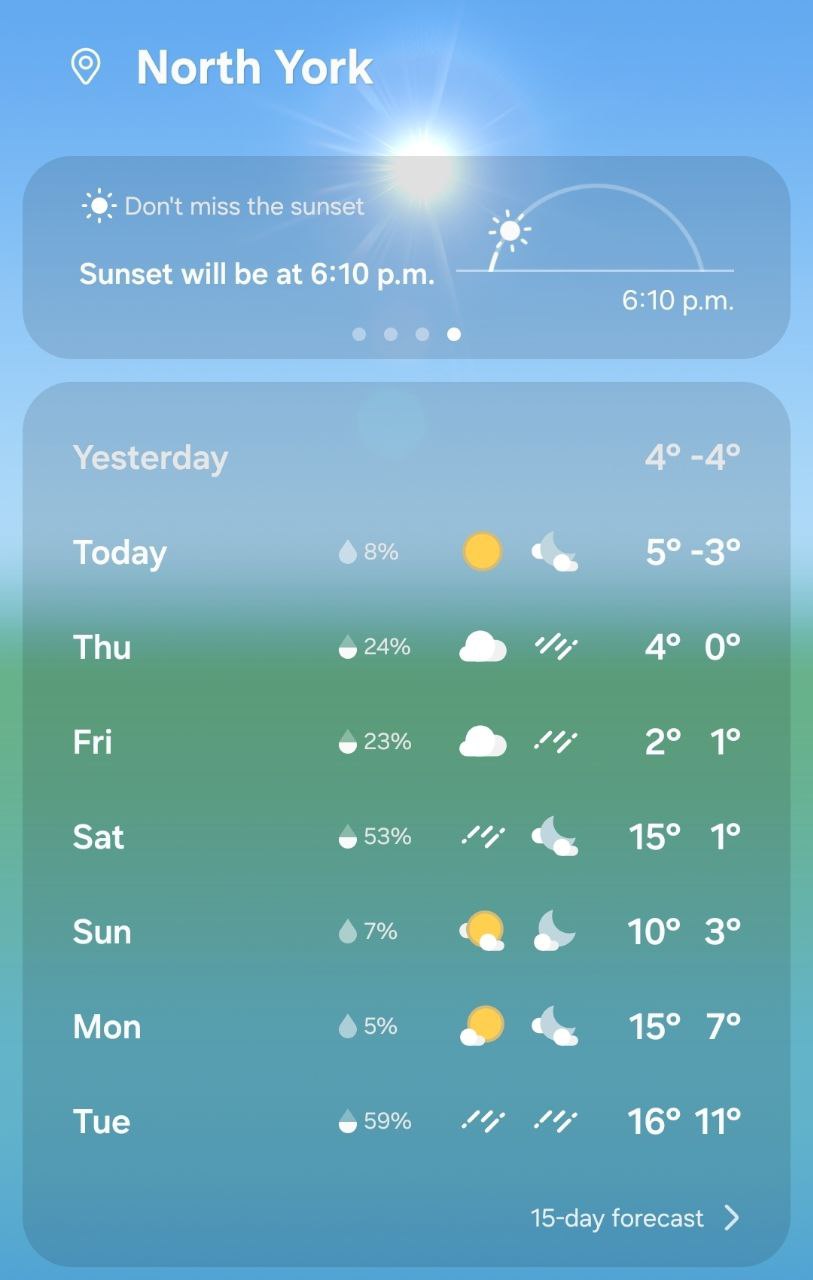Select the Sat forecast row

click(406, 836)
